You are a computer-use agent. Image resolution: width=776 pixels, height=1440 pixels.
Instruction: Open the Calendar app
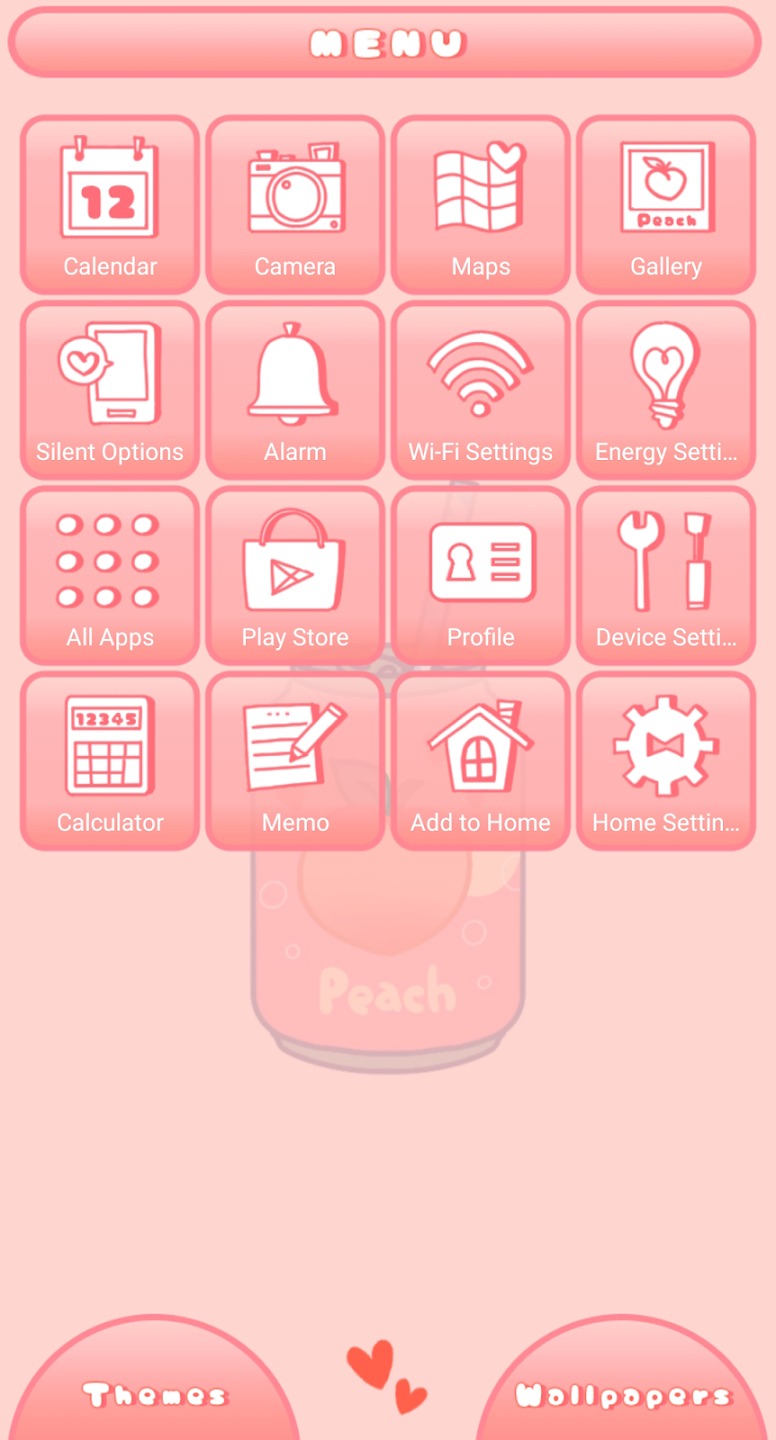(110, 205)
